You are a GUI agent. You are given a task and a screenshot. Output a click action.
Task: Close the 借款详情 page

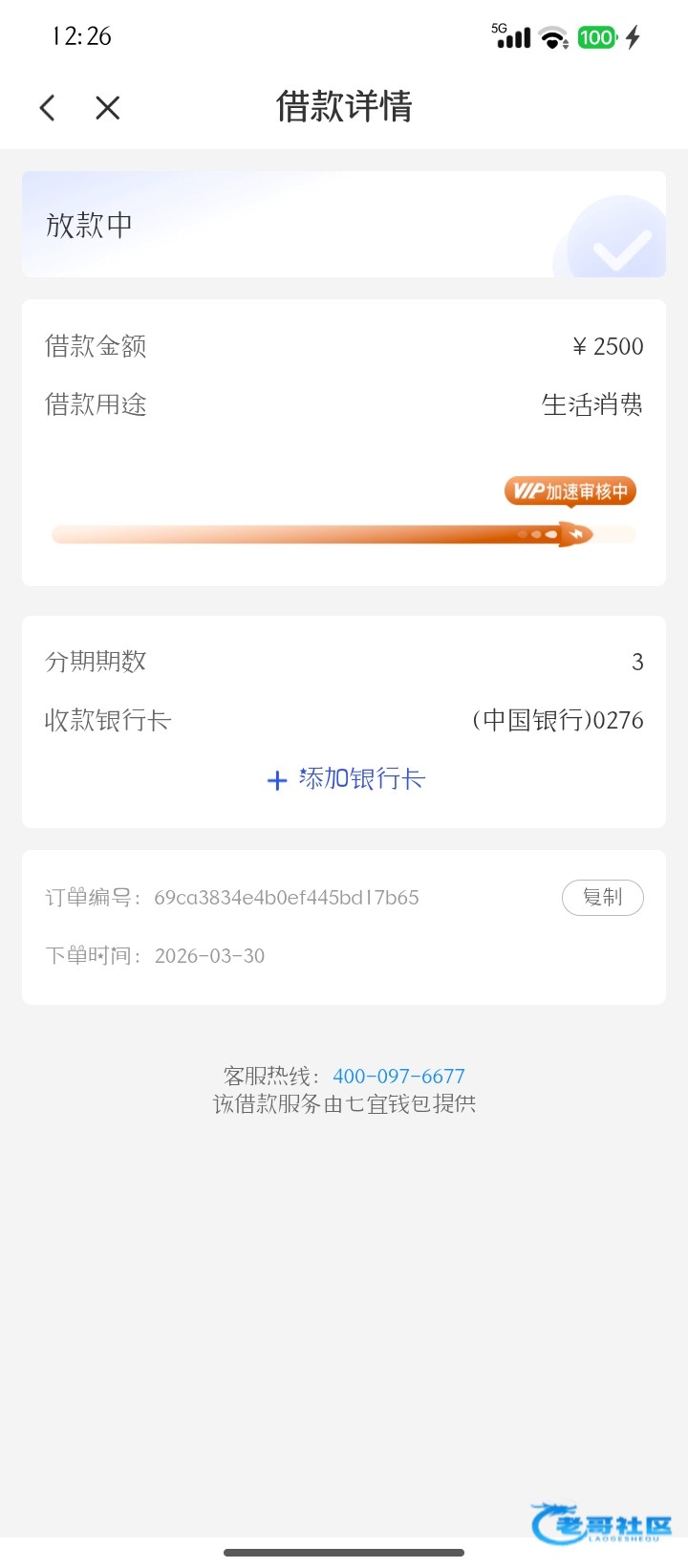(108, 107)
